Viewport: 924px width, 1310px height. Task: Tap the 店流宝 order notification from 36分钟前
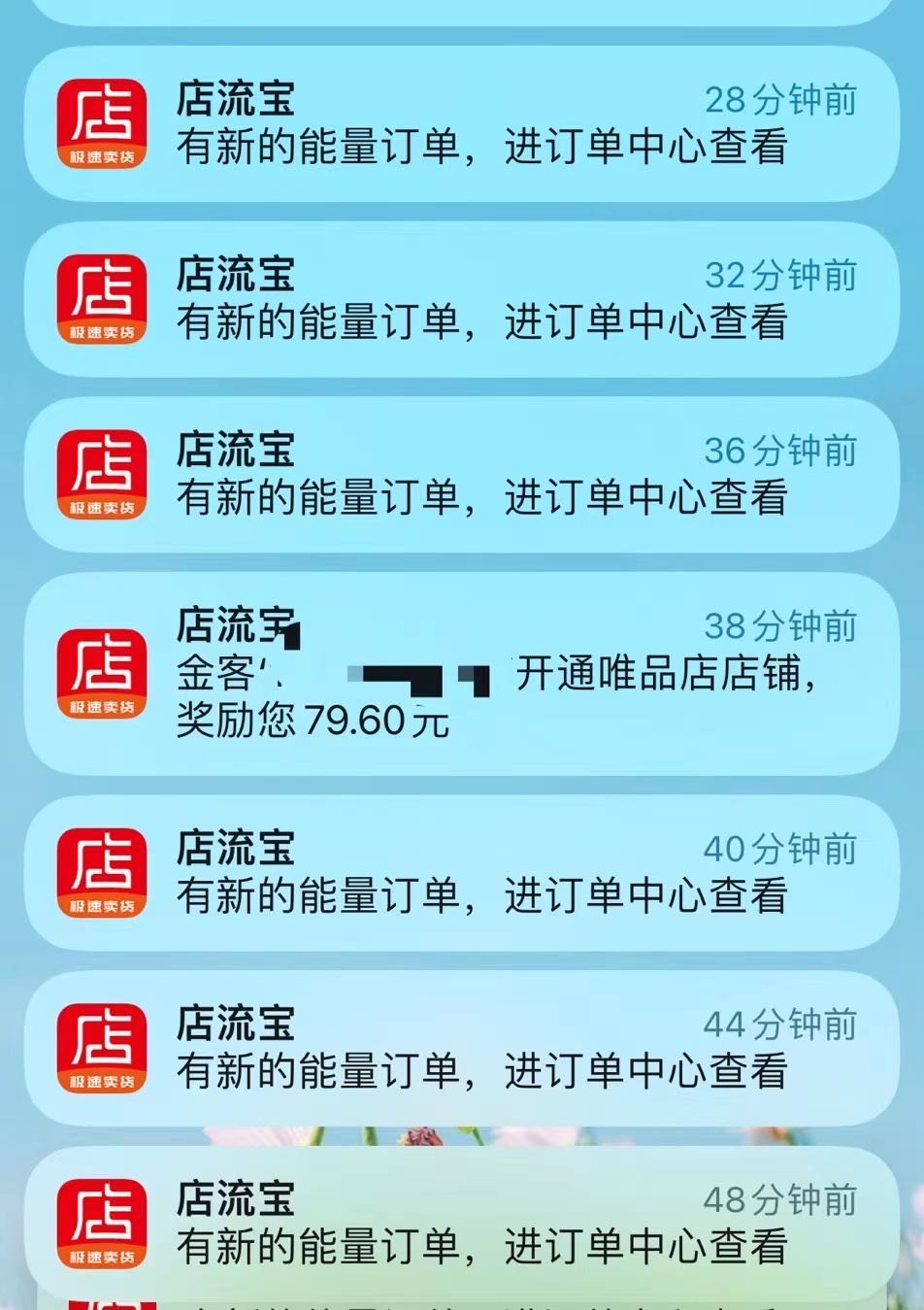tap(462, 475)
